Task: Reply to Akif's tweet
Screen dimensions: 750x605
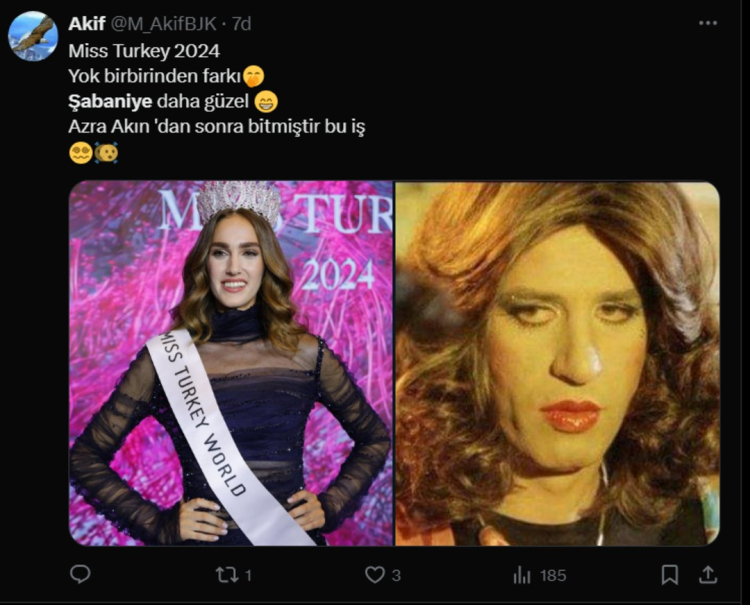Action: pos(81,574)
